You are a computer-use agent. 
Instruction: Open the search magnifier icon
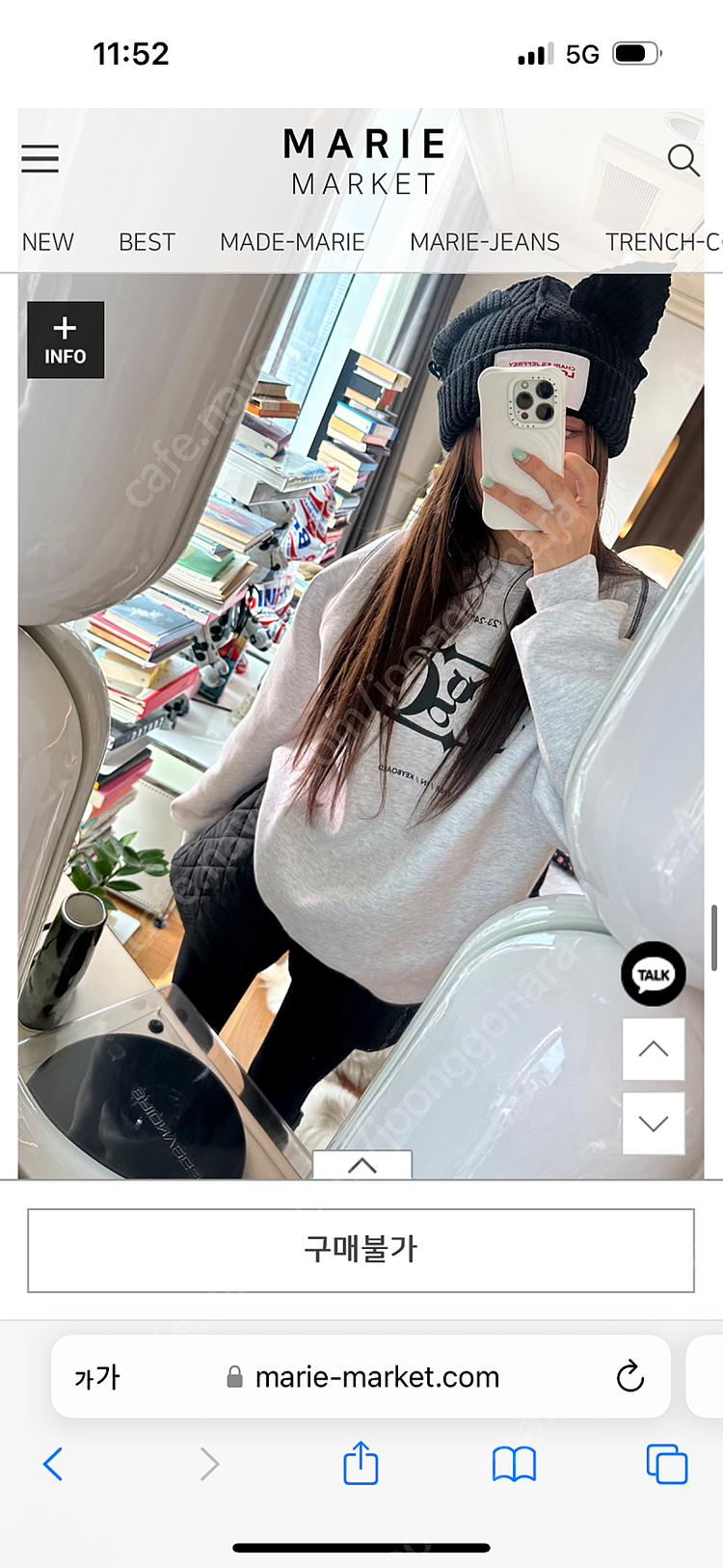tap(683, 160)
